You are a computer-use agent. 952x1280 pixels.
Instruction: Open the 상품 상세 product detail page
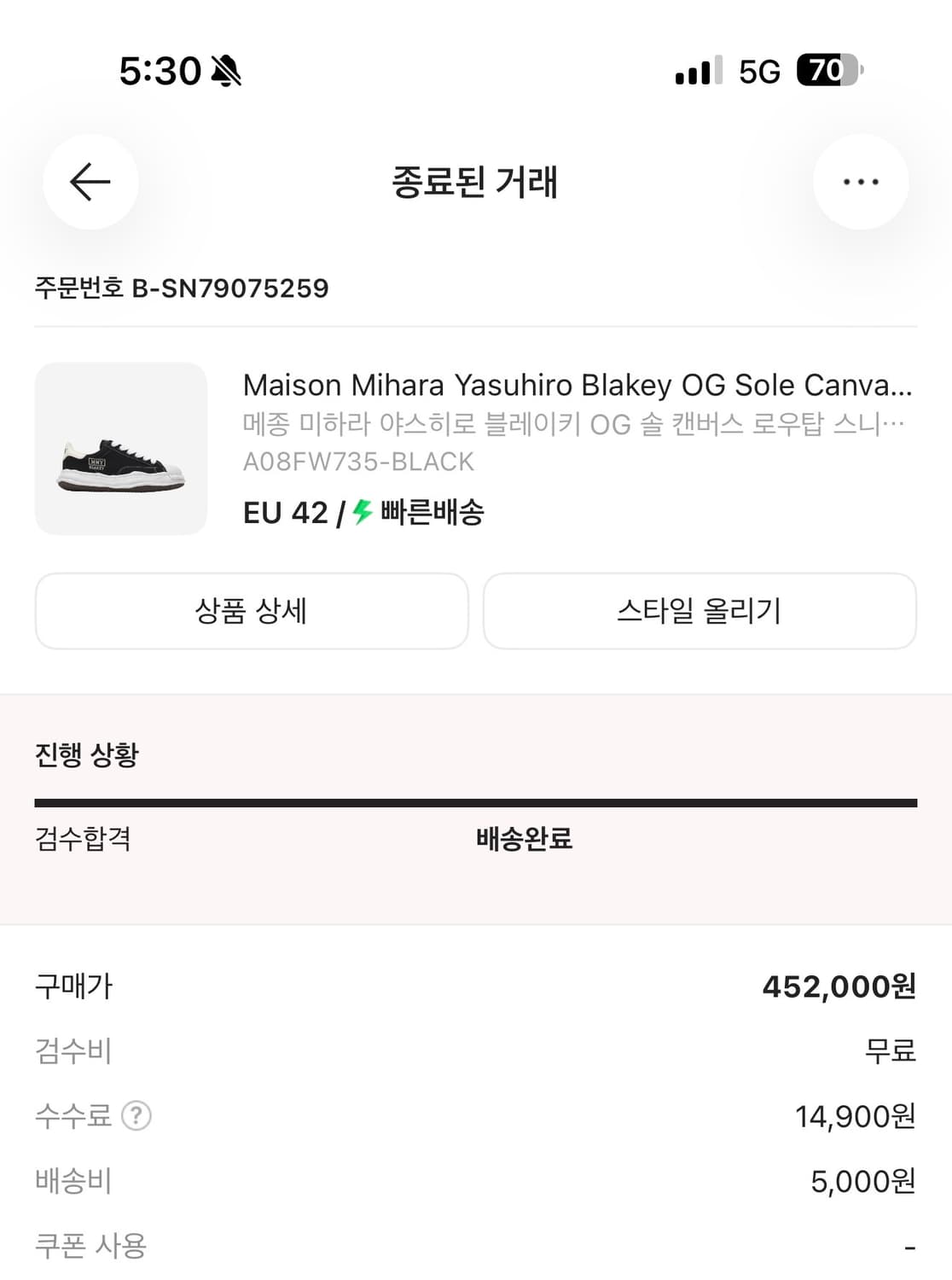coord(251,611)
